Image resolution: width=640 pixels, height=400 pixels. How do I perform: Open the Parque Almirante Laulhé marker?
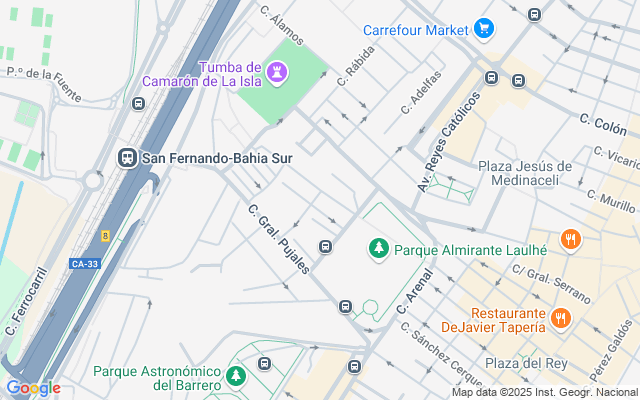tap(378, 248)
